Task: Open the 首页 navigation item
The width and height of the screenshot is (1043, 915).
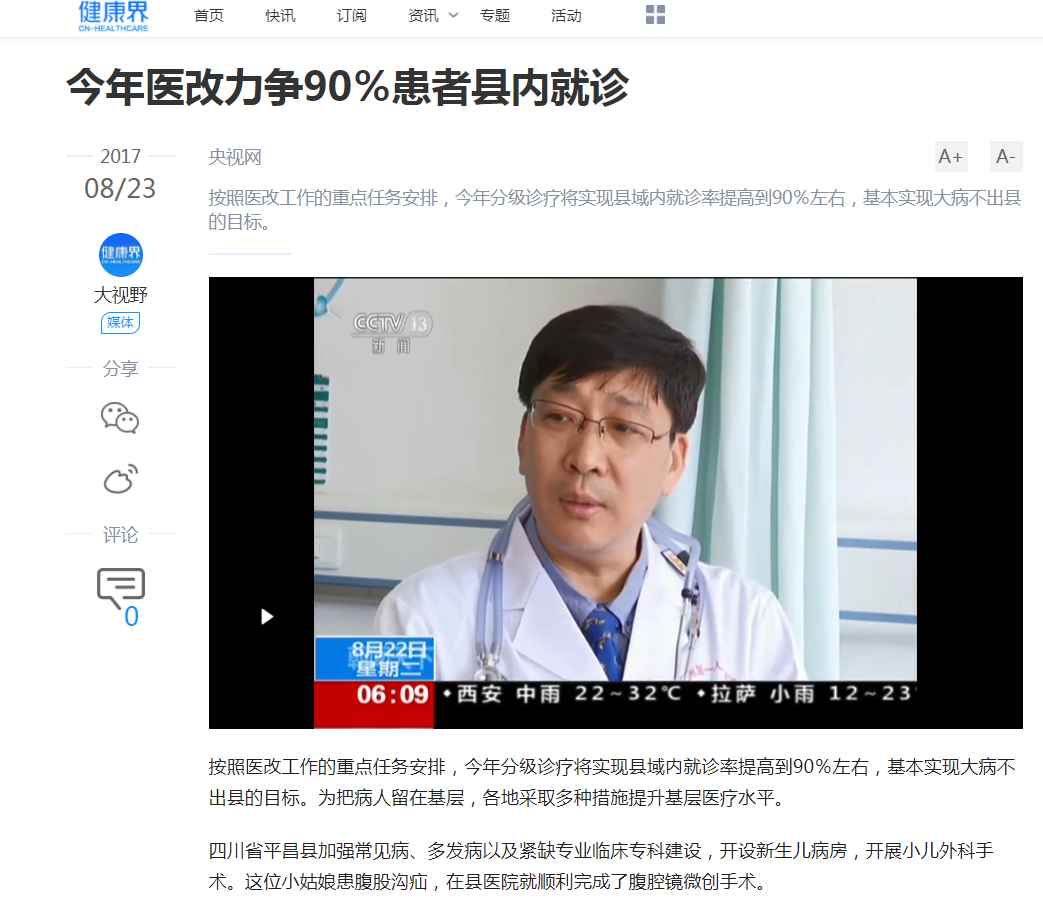Action: pyautogui.click(x=209, y=15)
